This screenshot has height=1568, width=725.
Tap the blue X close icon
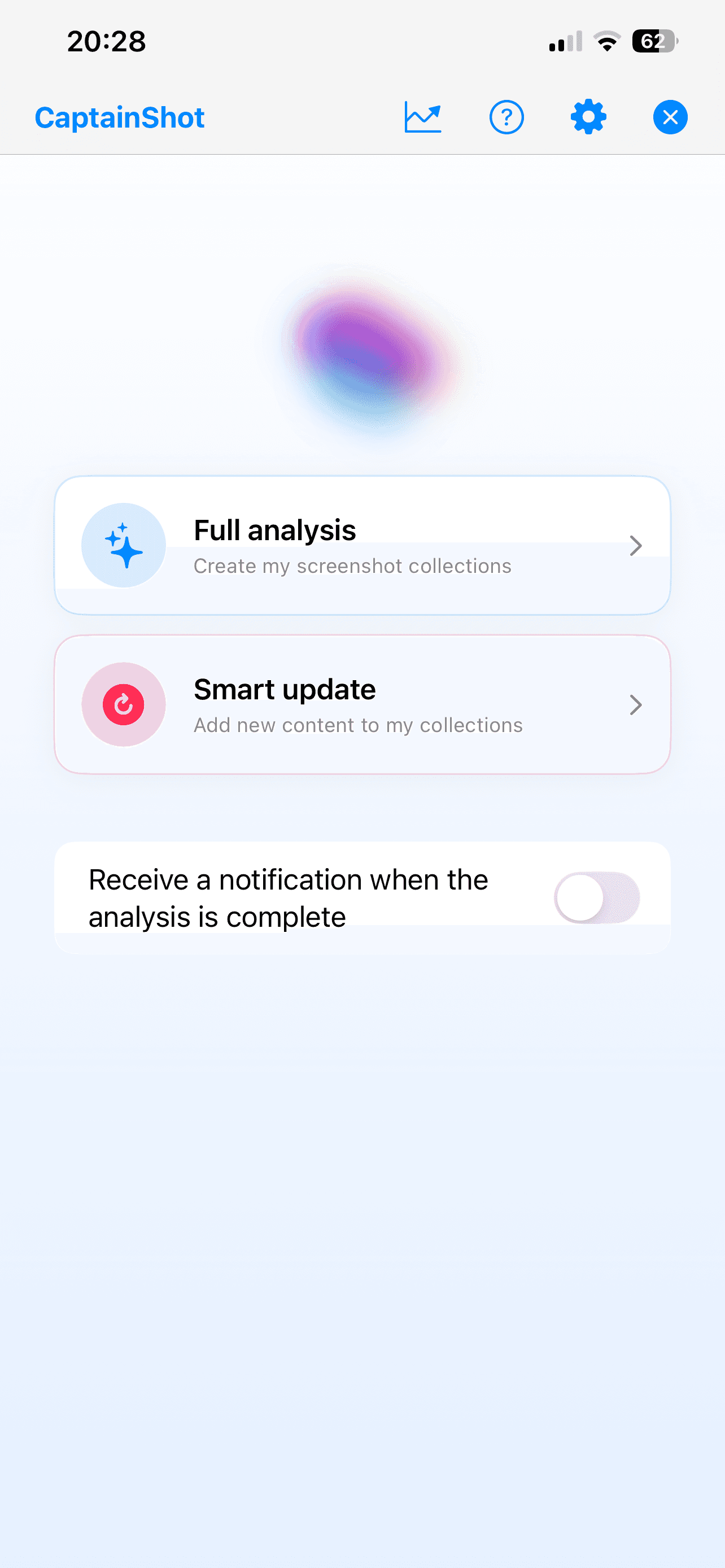670,116
